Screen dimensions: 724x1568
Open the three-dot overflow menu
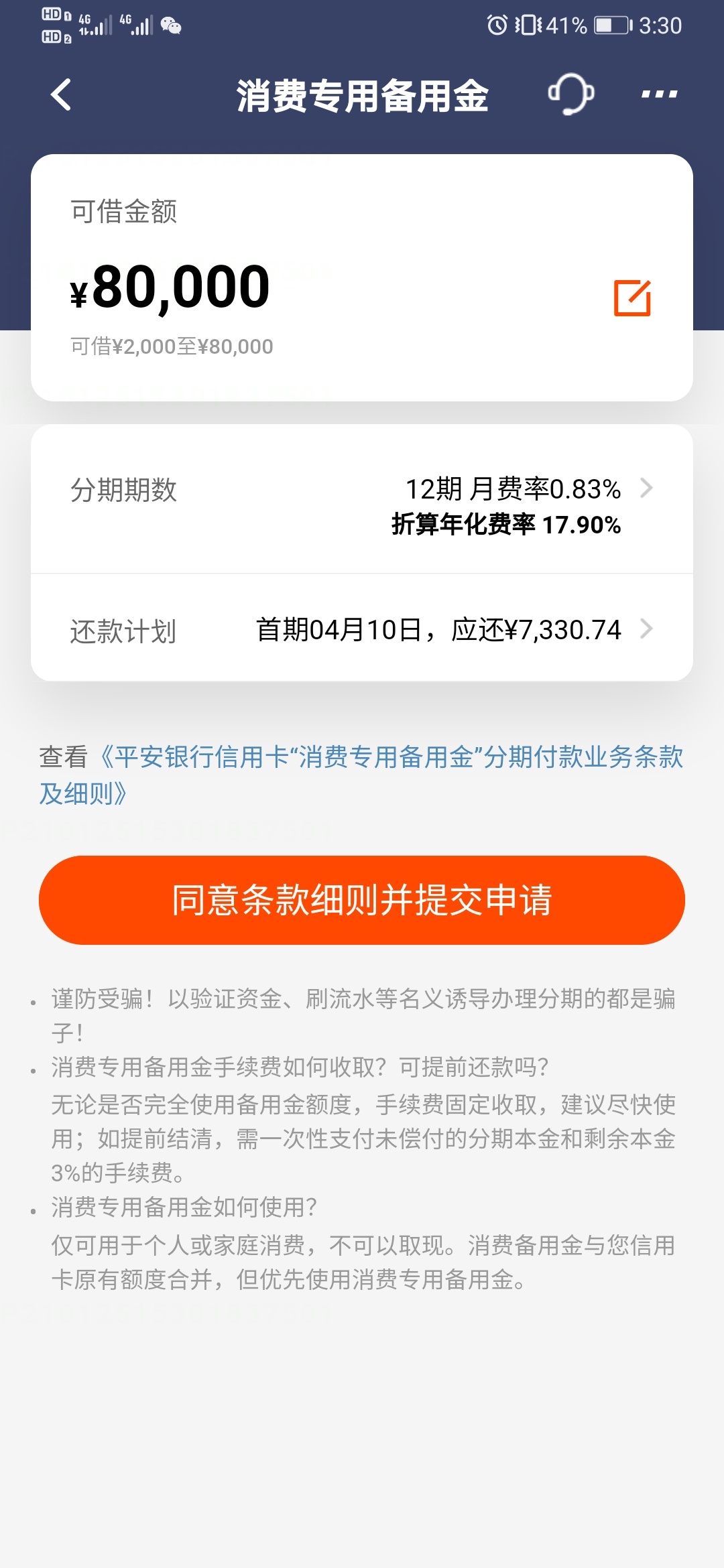click(x=659, y=94)
